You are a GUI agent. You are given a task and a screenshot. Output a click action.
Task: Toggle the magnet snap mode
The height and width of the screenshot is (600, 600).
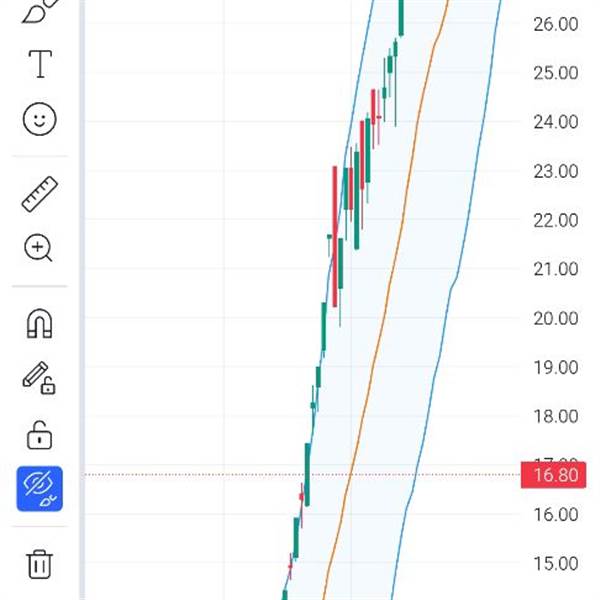(39, 323)
